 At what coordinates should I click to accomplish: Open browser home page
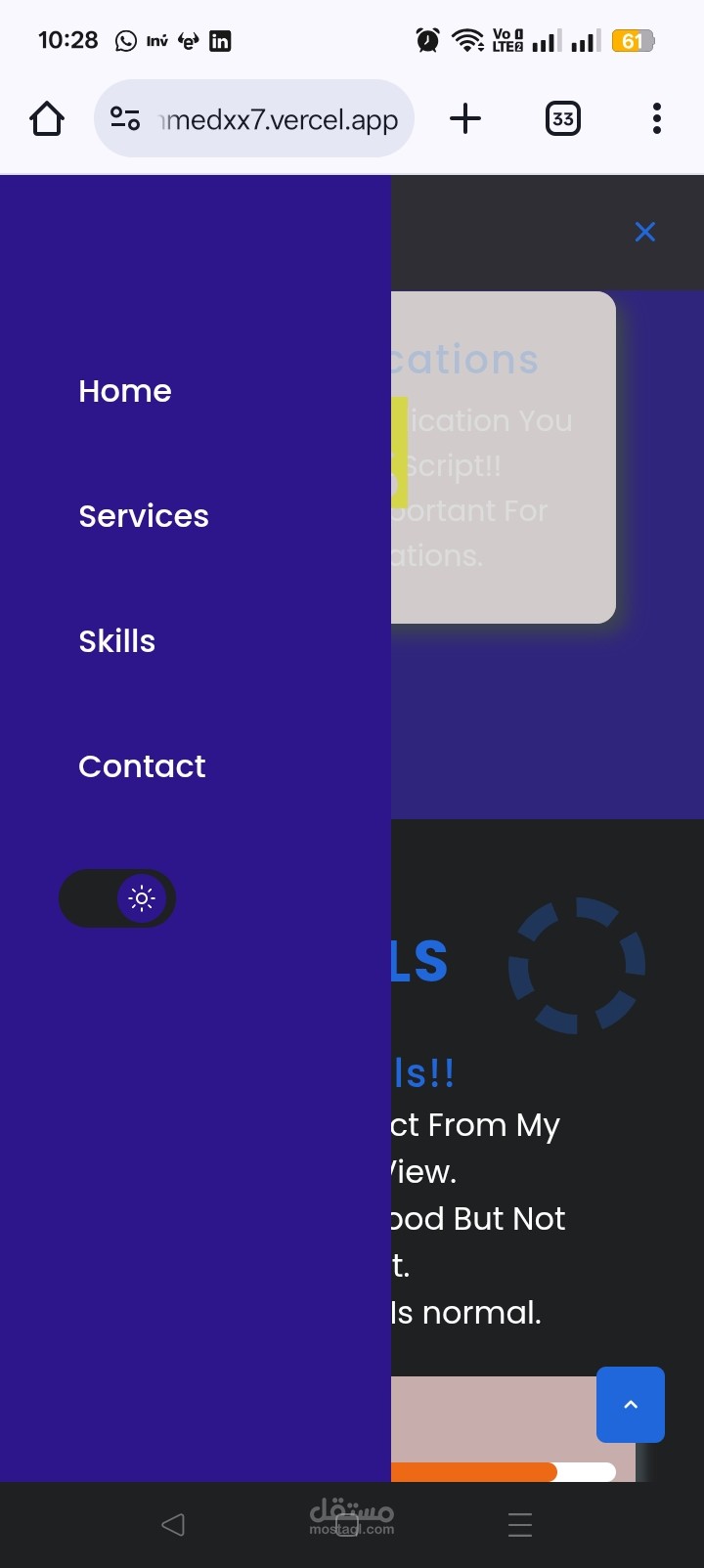pyautogui.click(x=47, y=119)
